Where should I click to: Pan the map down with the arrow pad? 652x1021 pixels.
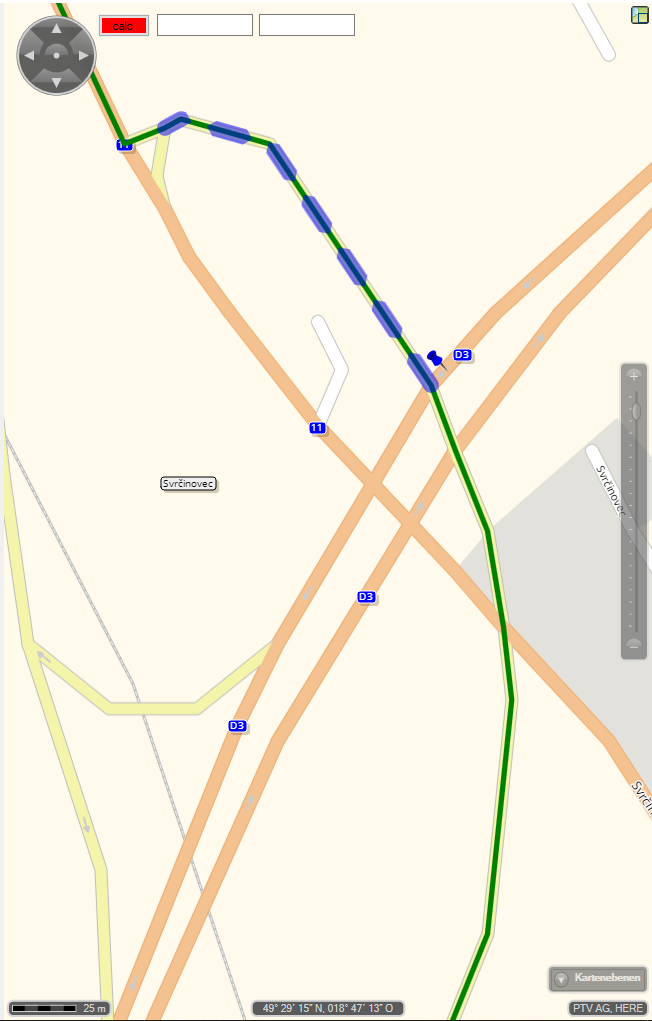tap(56, 80)
